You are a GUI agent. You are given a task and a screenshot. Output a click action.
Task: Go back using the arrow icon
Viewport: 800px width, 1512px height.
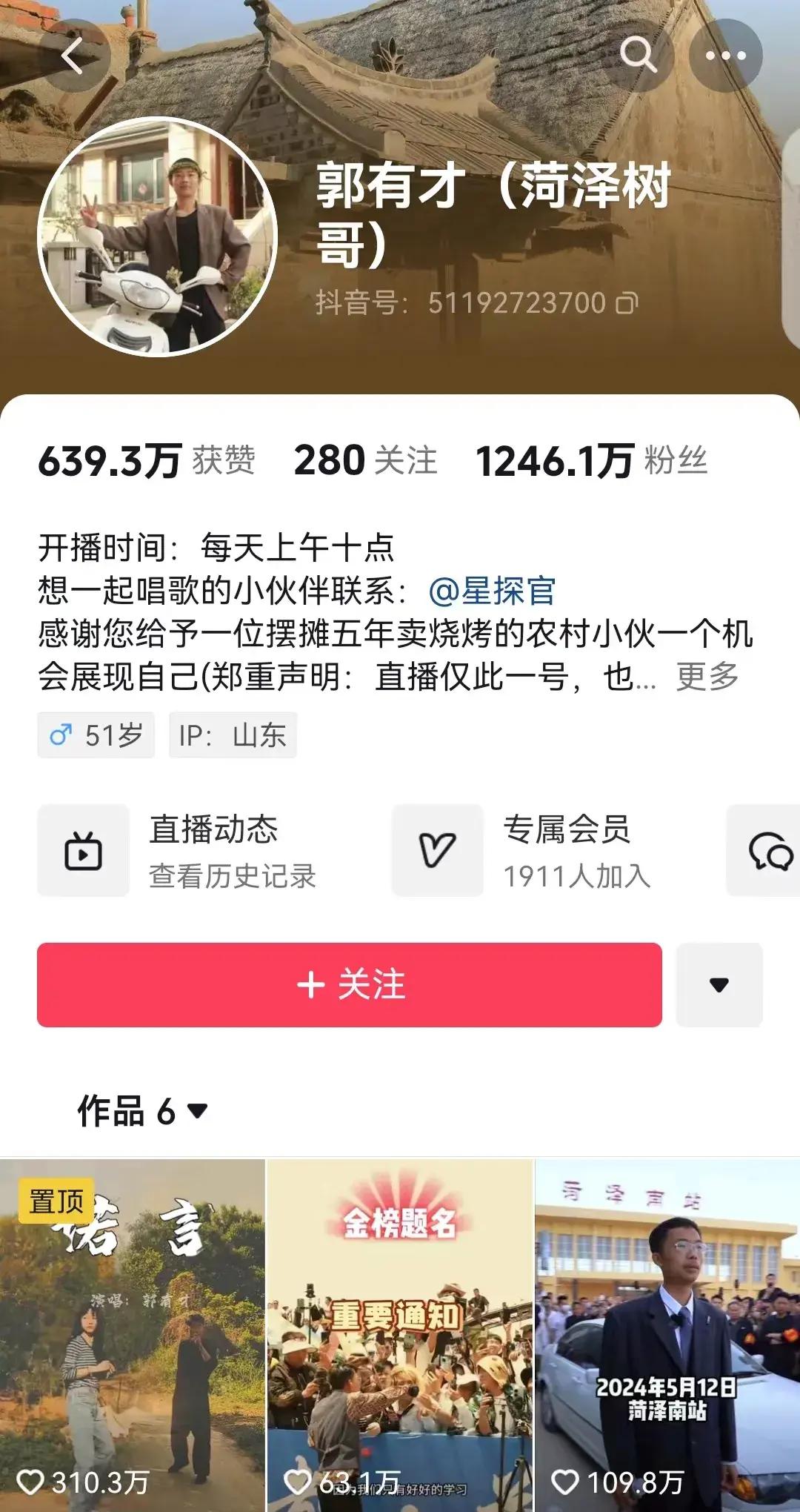tap(73, 56)
